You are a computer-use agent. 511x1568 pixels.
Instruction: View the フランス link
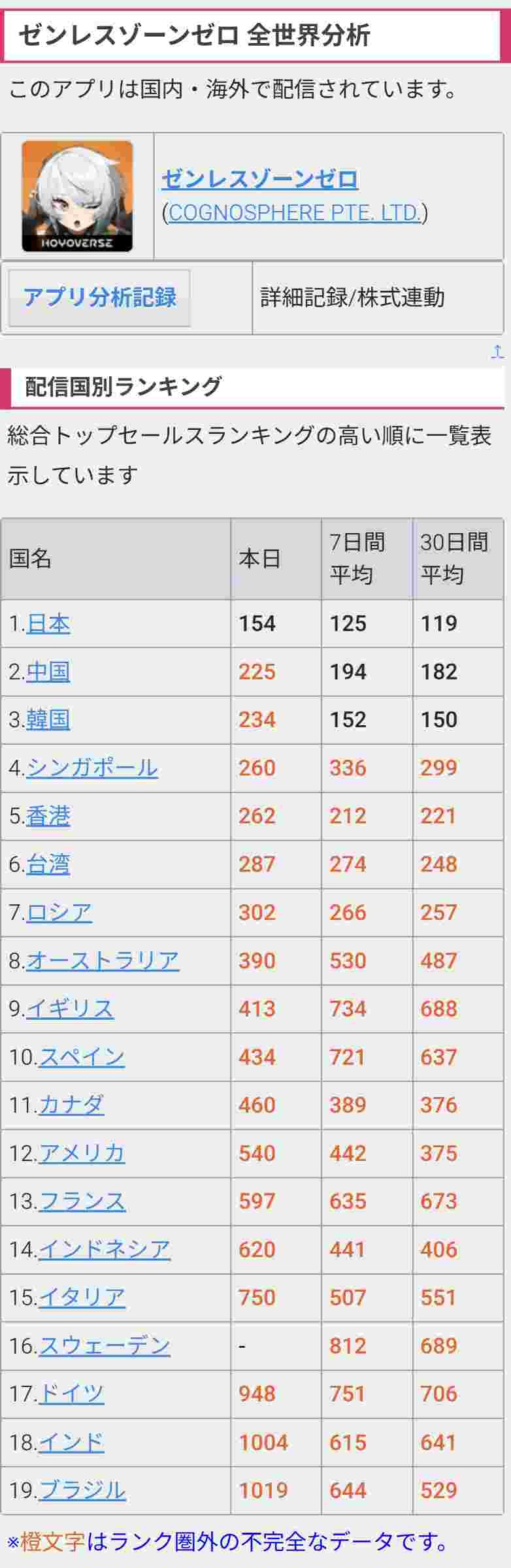(82, 1201)
